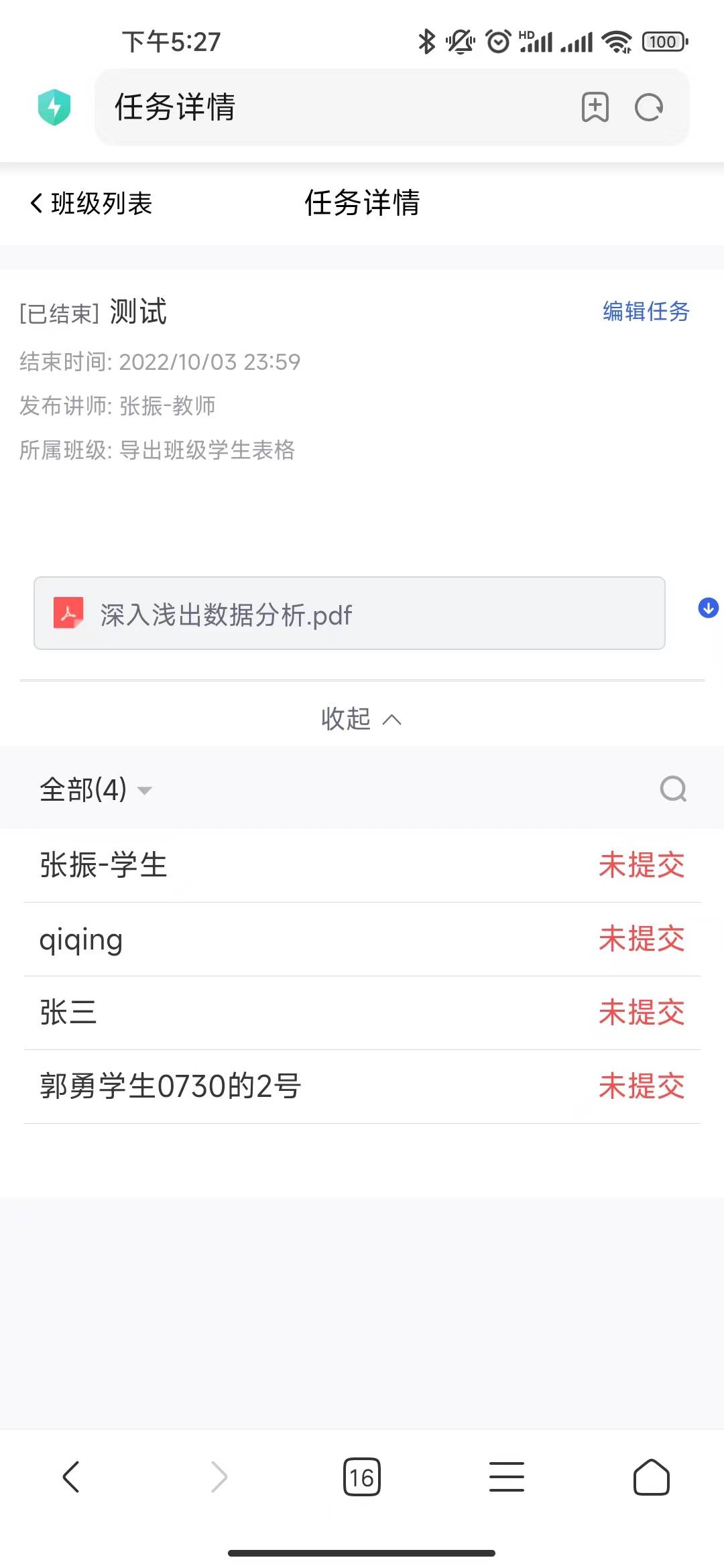Go to the browser home page

point(652,1477)
